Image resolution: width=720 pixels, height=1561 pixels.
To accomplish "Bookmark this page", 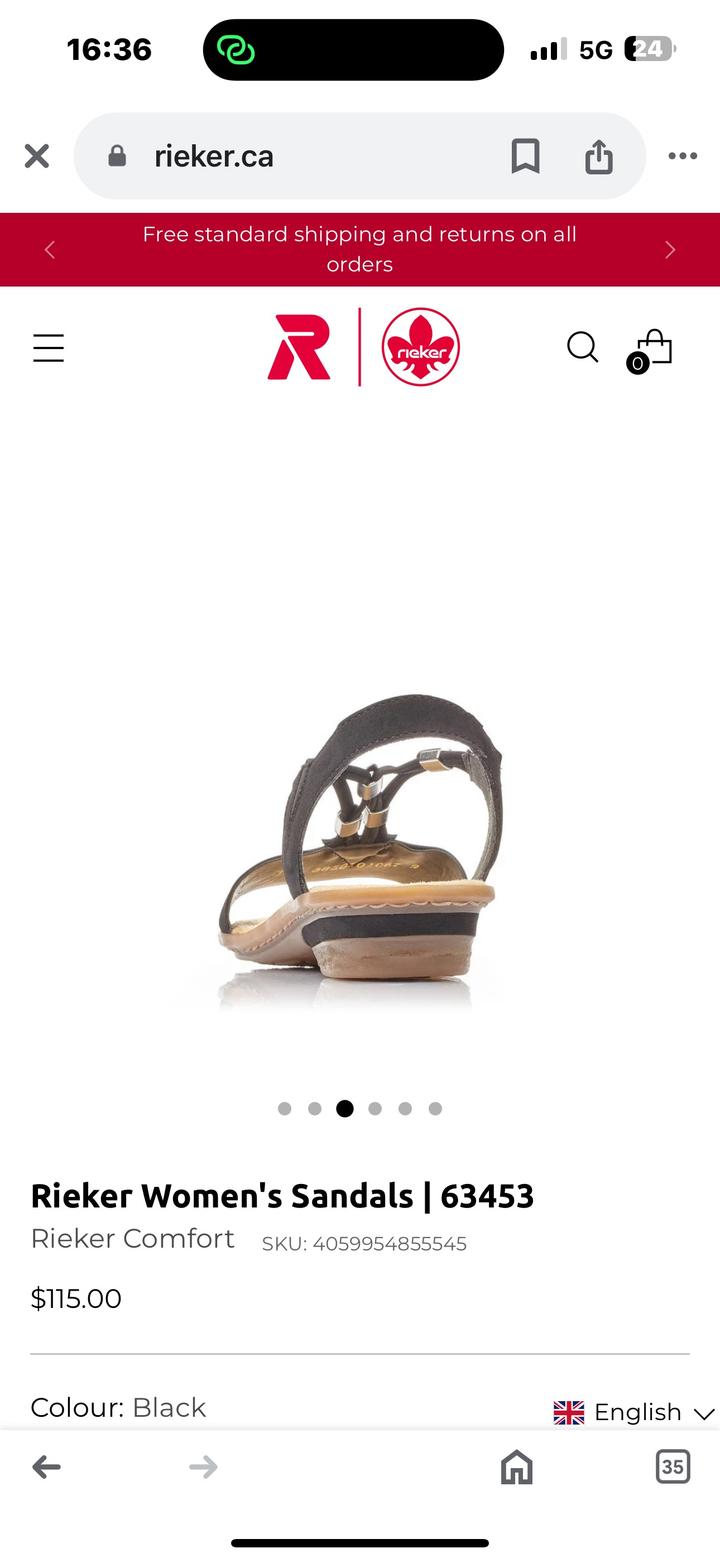I will (525, 156).
